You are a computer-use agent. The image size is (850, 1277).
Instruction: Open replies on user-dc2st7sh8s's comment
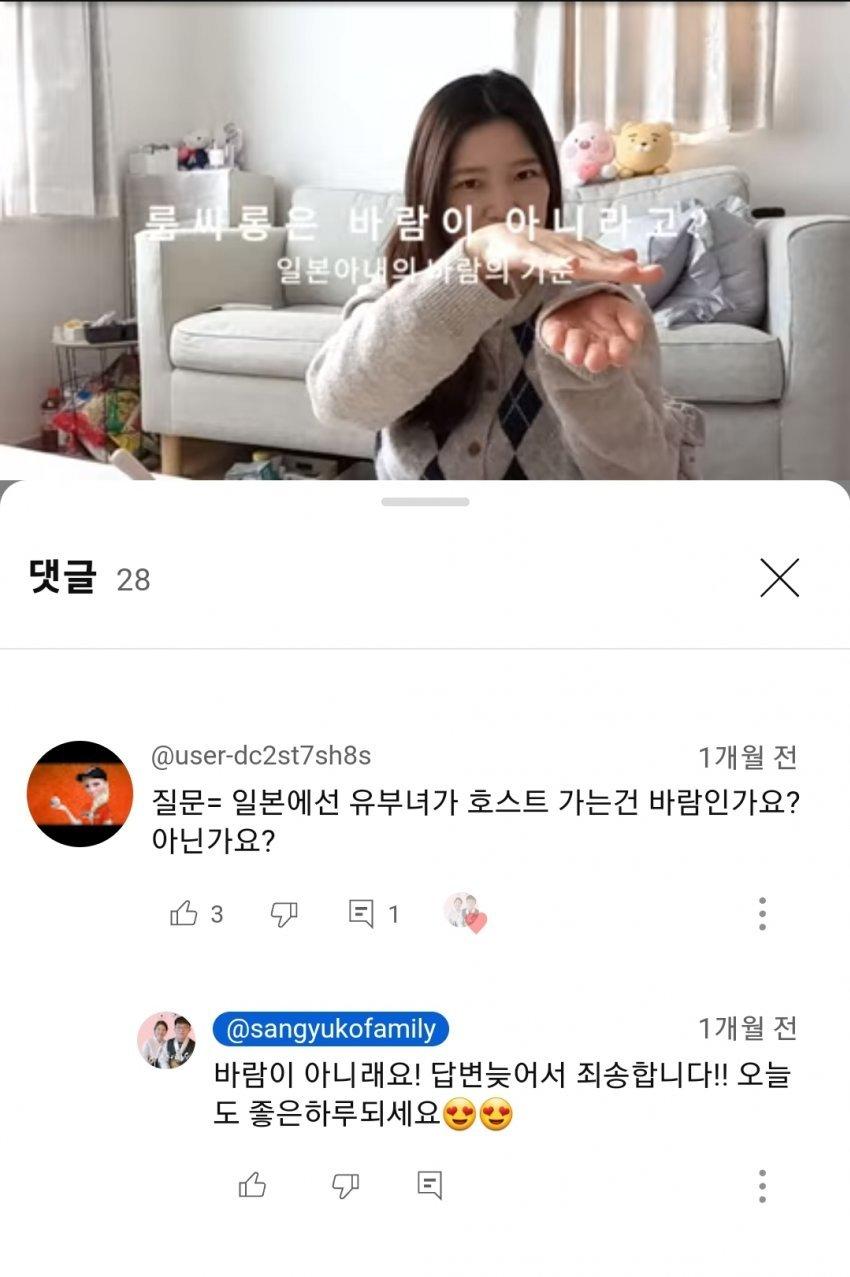tap(361, 913)
